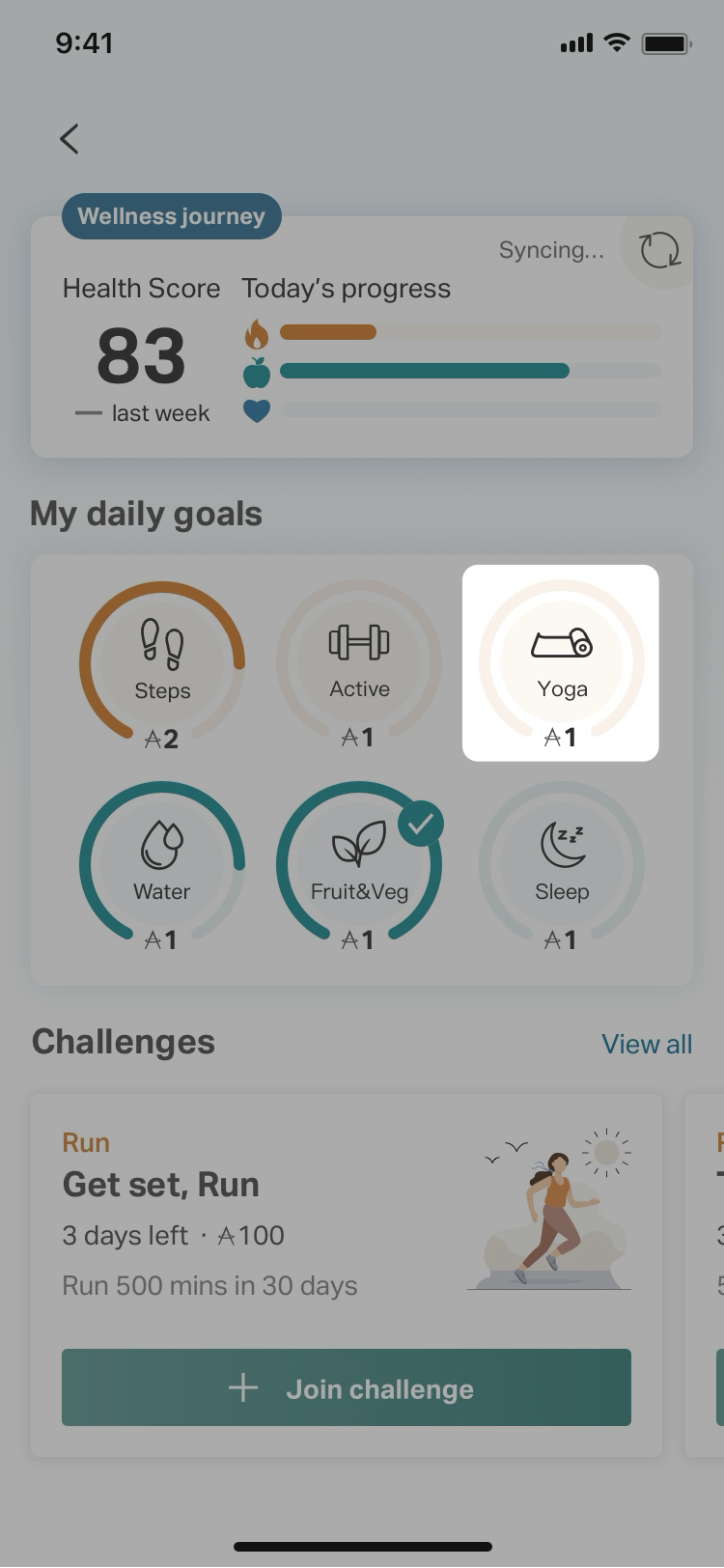This screenshot has height=1568, width=724.
Task: Go back using the back arrow
Action: tap(70, 139)
